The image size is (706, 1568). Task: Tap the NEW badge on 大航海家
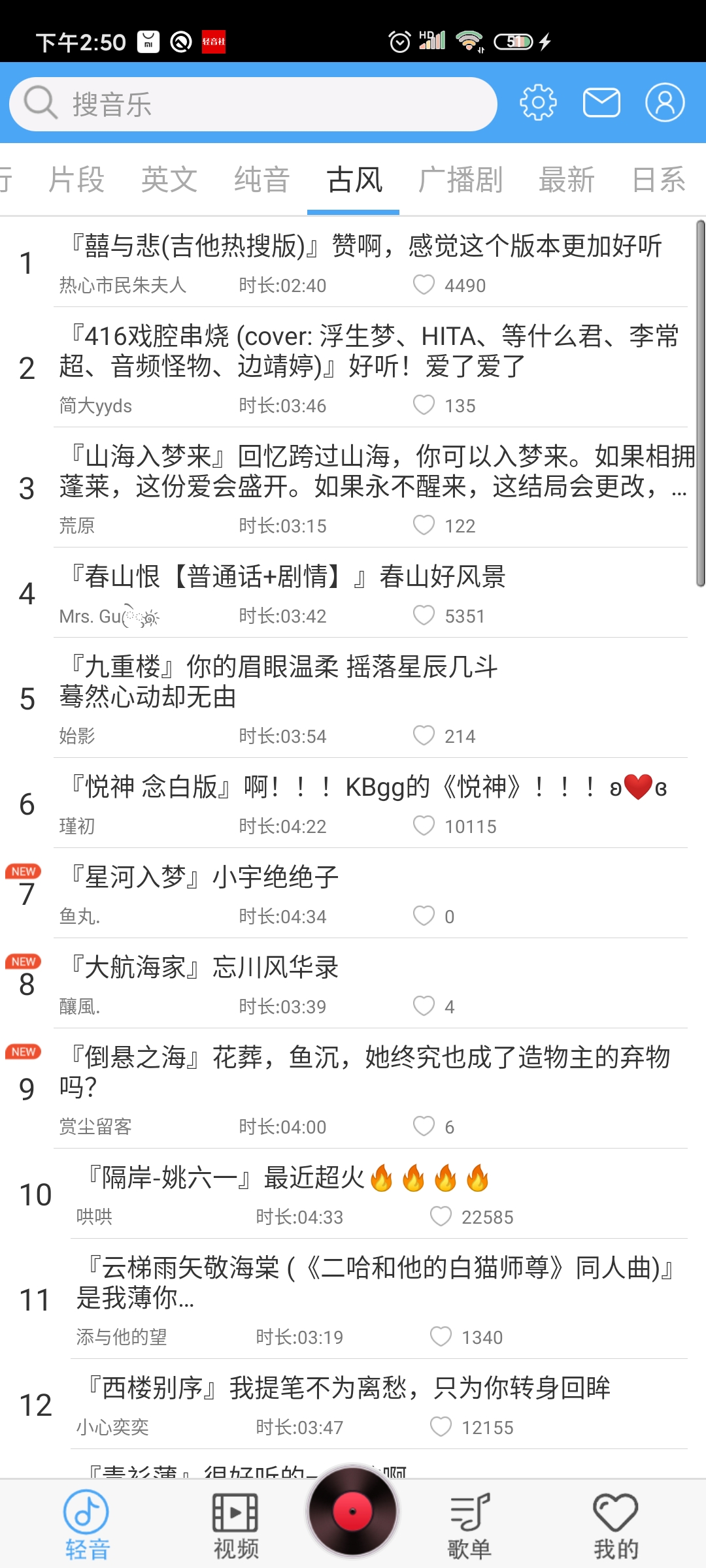pyautogui.click(x=24, y=961)
